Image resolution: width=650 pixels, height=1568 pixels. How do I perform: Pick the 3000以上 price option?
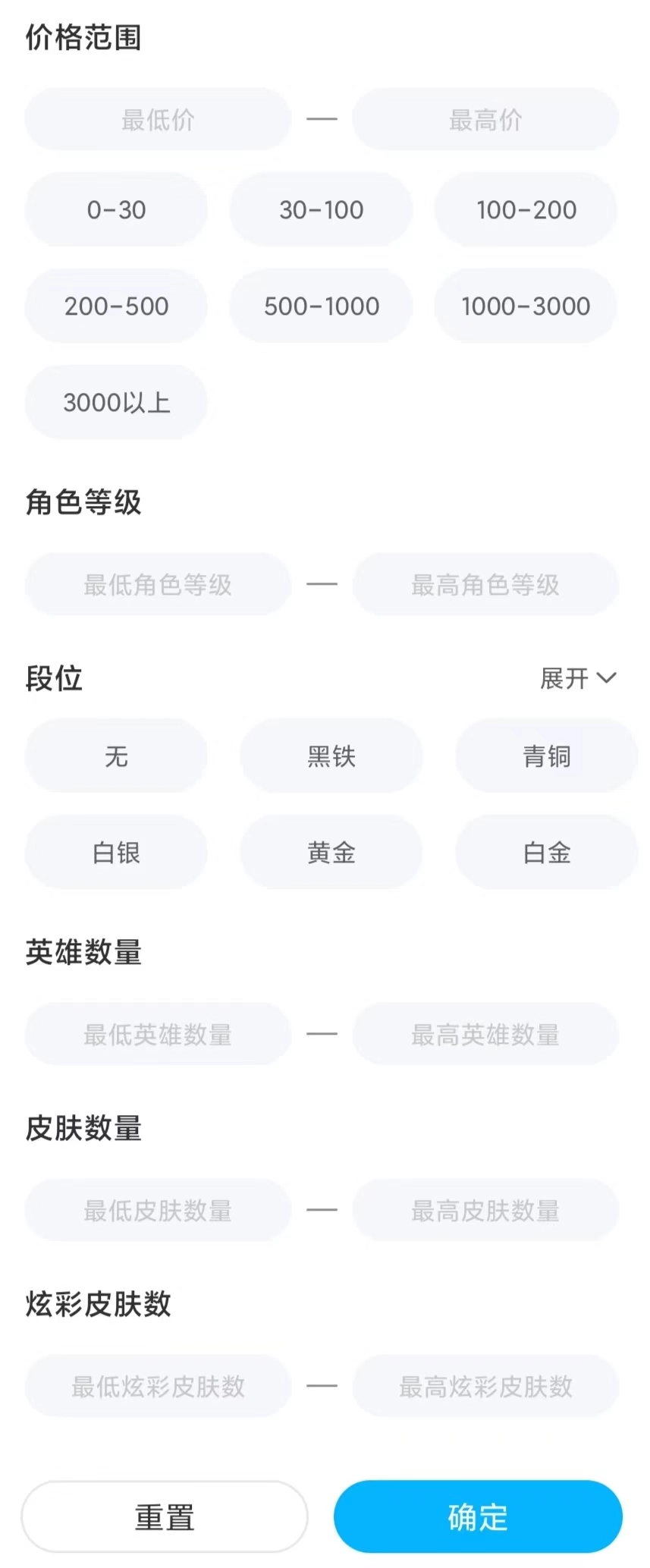pos(116,402)
